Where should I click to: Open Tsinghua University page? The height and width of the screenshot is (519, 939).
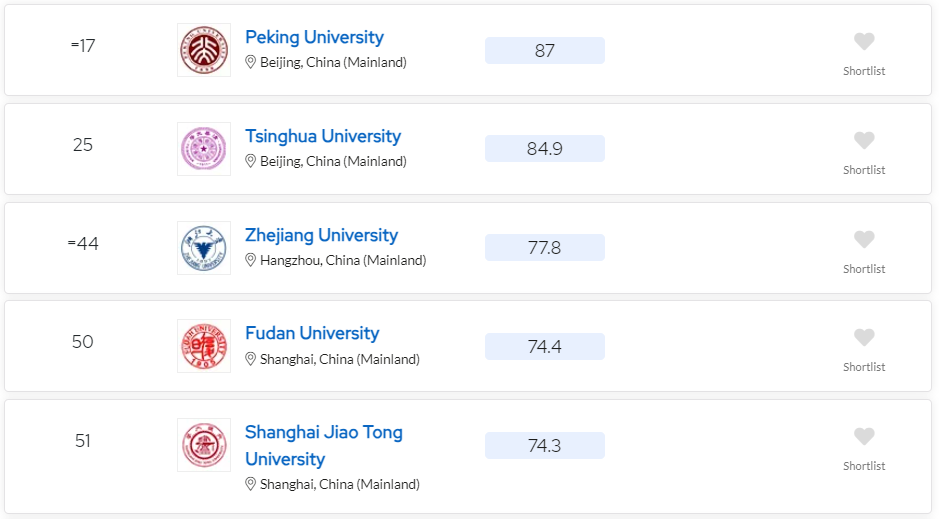322,136
